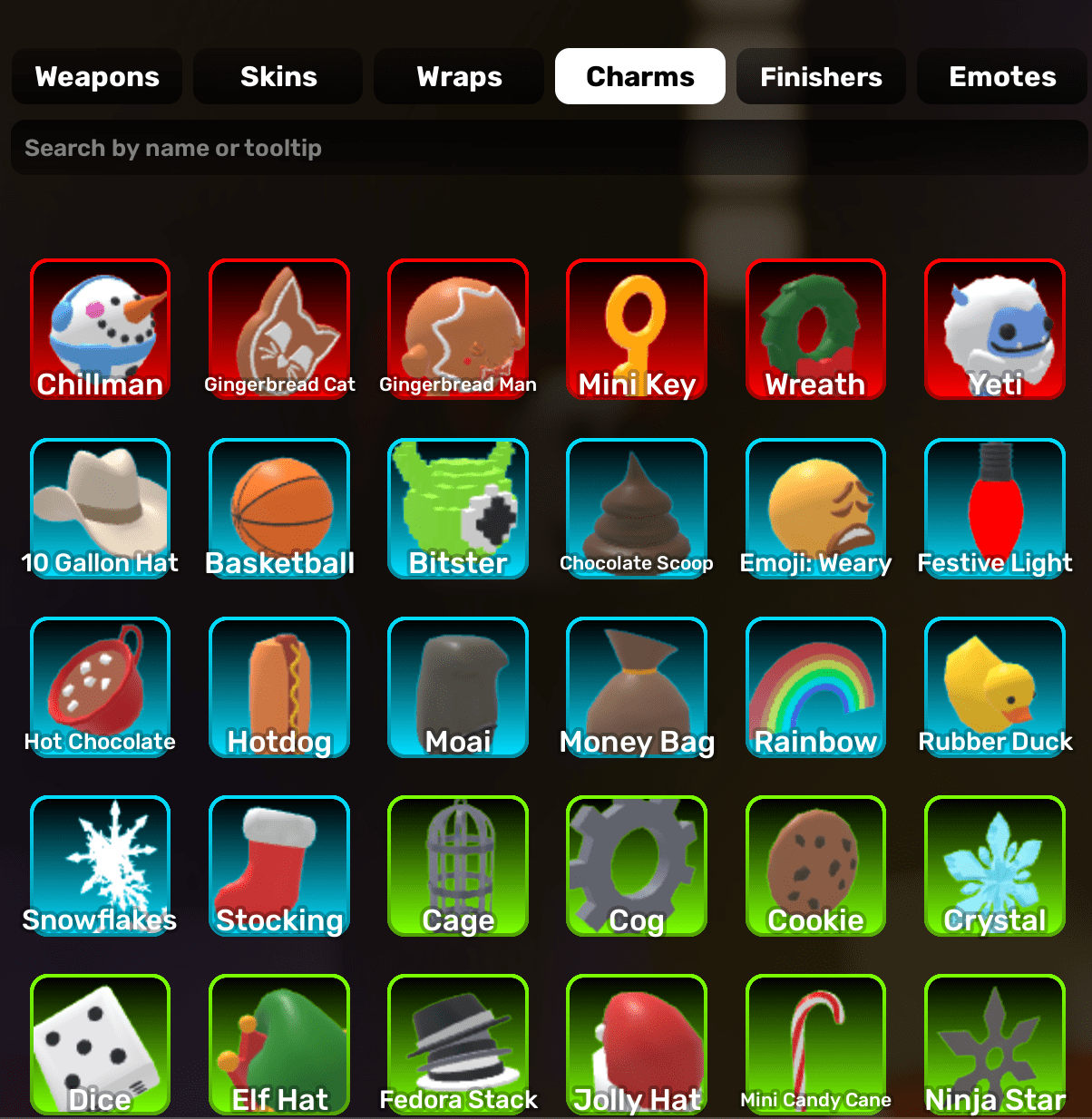
Task: Switch to the Skins tab
Action: pos(278,77)
